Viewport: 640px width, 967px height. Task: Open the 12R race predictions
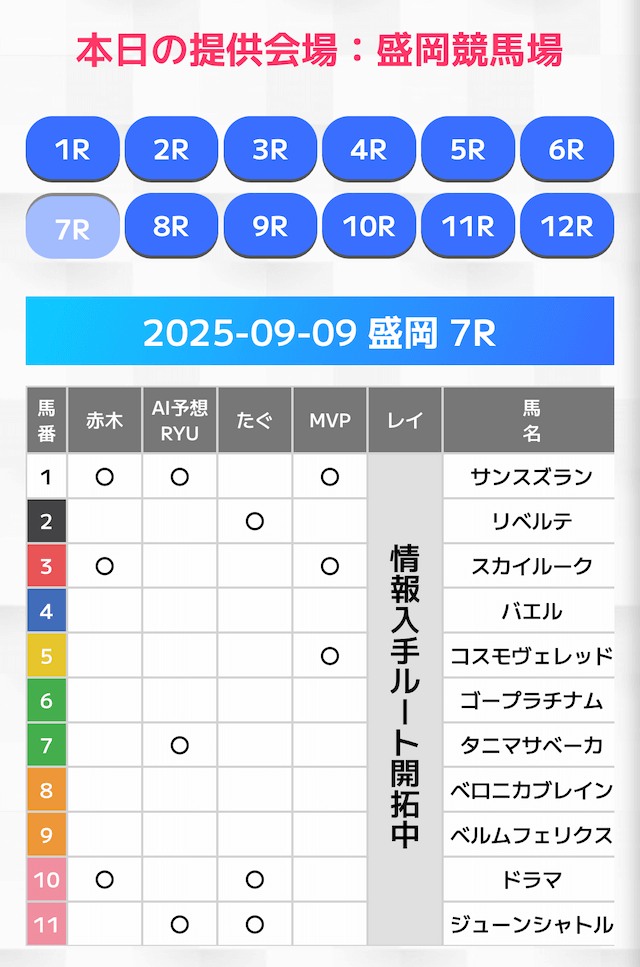[x=567, y=227]
